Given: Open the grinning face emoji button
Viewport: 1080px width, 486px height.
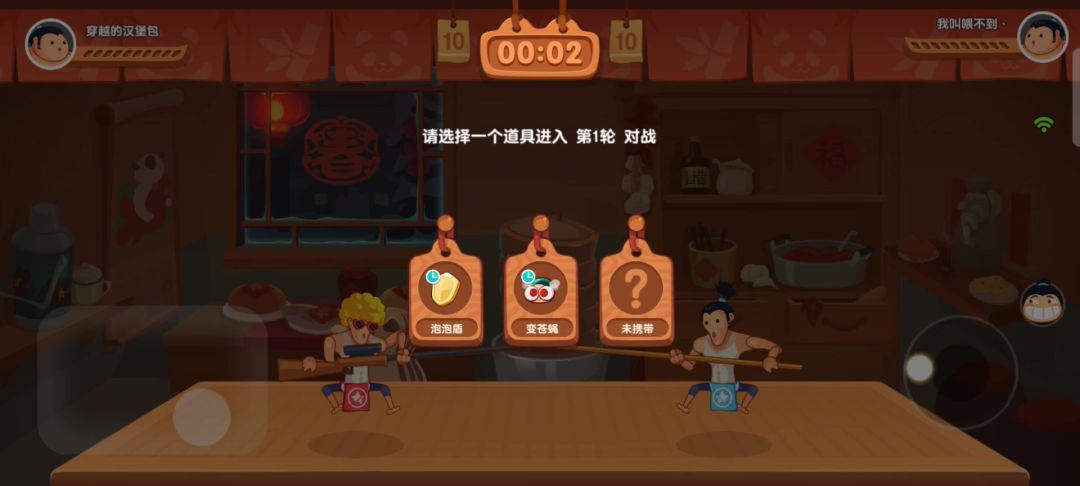Looking at the screenshot, I should [1042, 304].
